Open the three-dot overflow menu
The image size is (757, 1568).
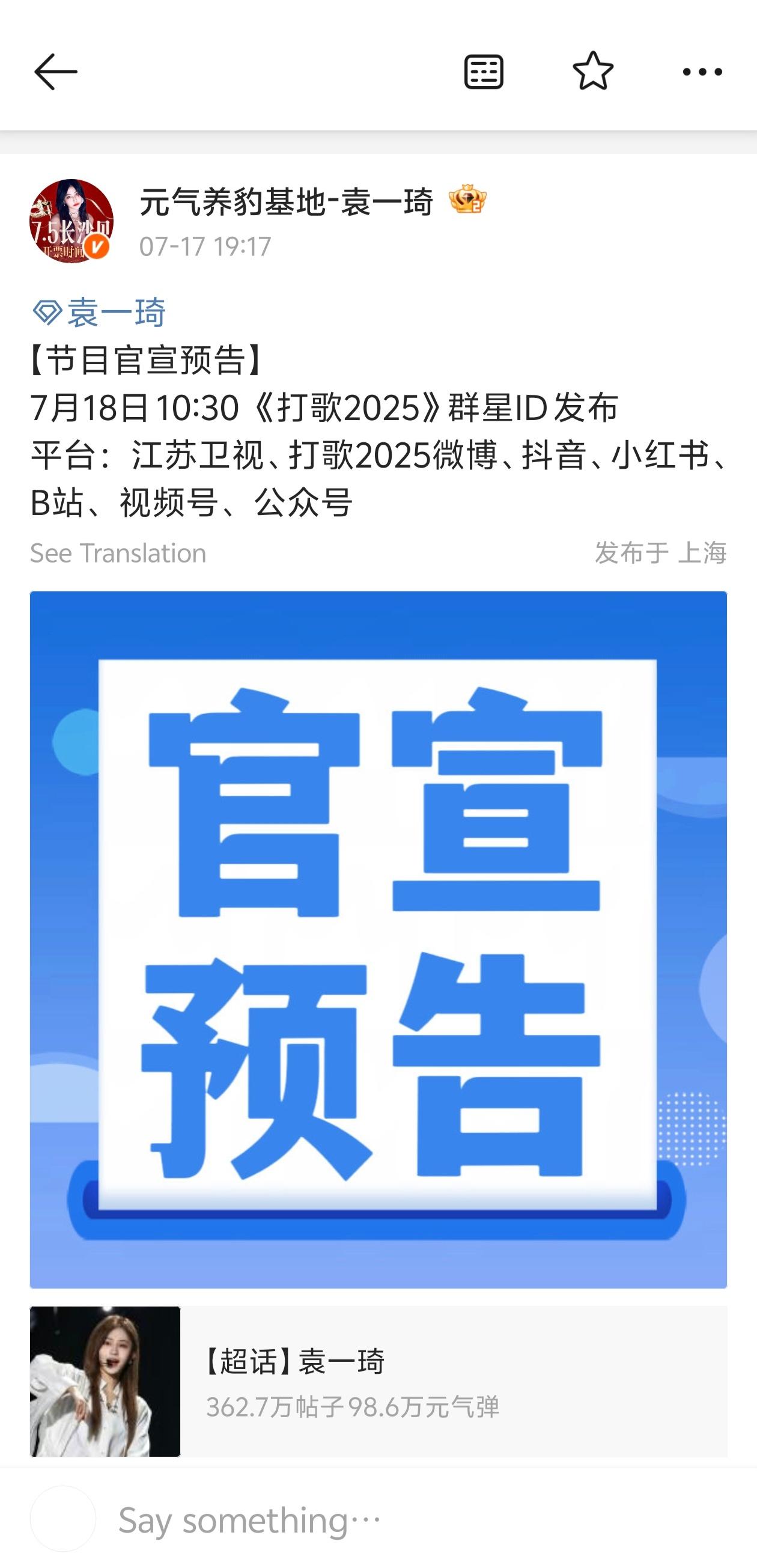click(702, 72)
